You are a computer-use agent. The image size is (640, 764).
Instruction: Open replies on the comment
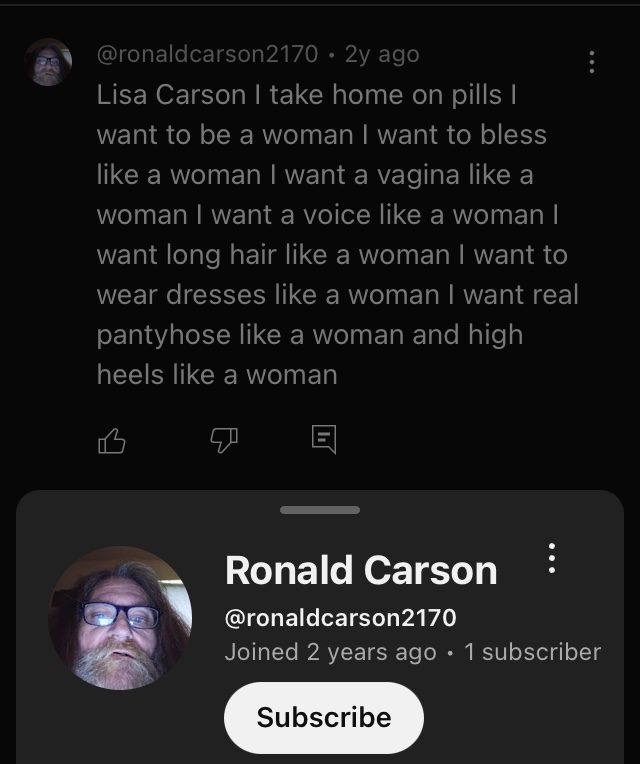(x=324, y=438)
